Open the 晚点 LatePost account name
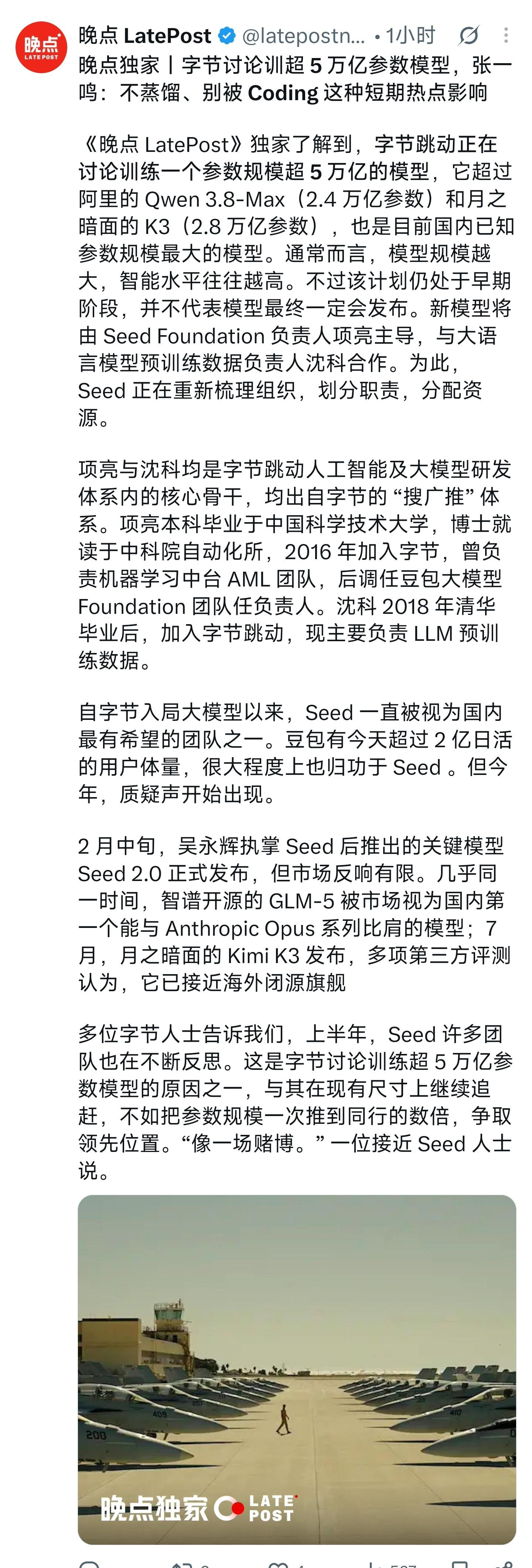Viewport: 532px width, 1568px height. pos(145,36)
